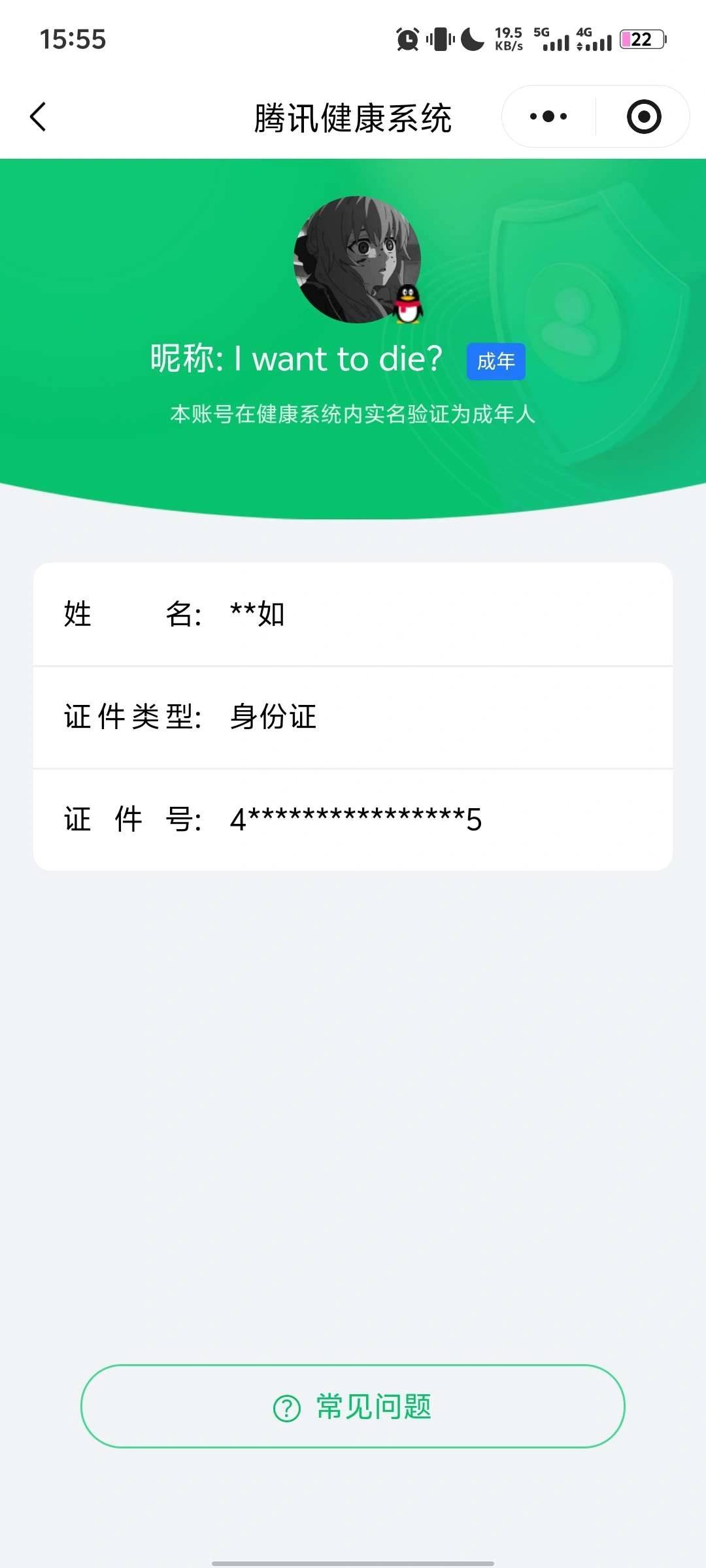Tap the back arrow to leave
This screenshot has height=1568, width=706.
[37, 116]
